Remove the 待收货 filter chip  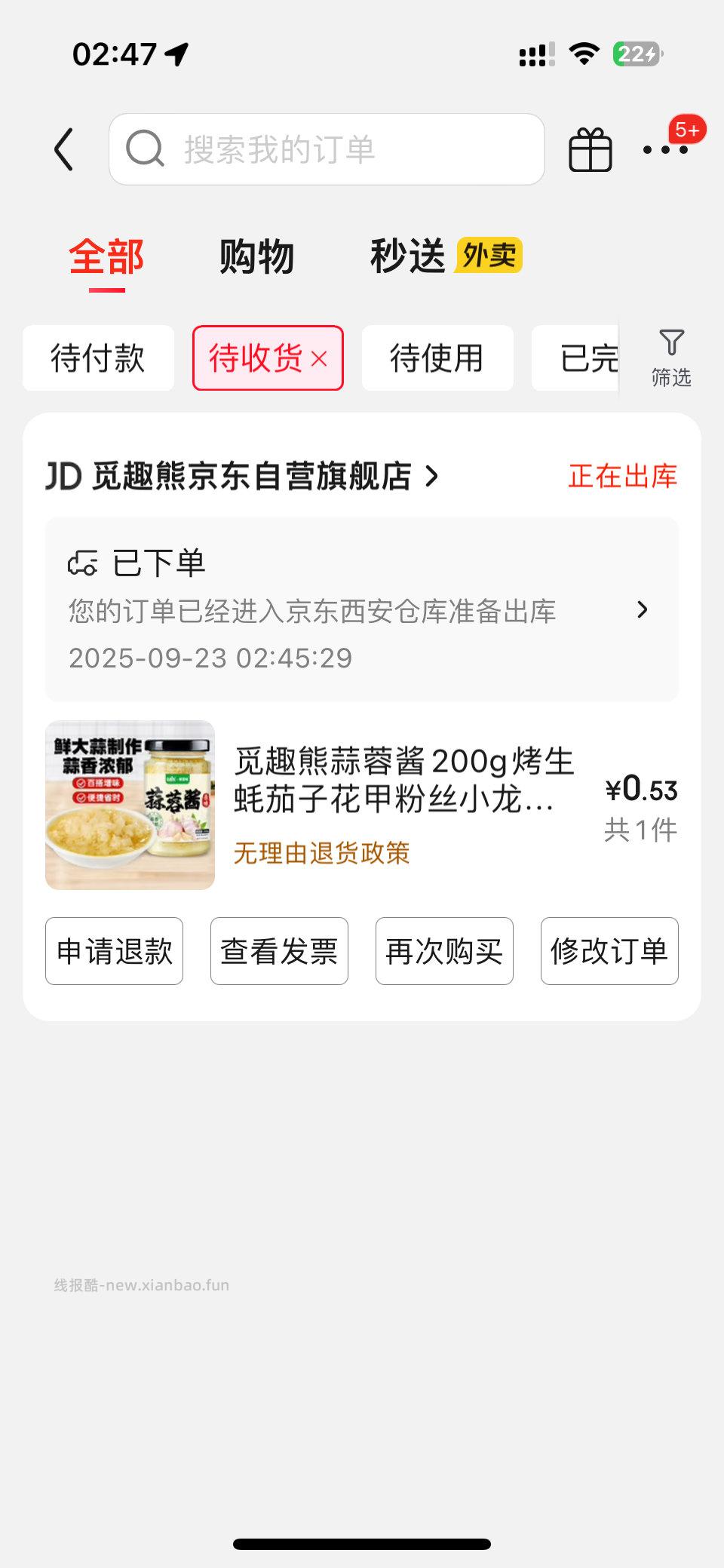pyautogui.click(x=320, y=359)
